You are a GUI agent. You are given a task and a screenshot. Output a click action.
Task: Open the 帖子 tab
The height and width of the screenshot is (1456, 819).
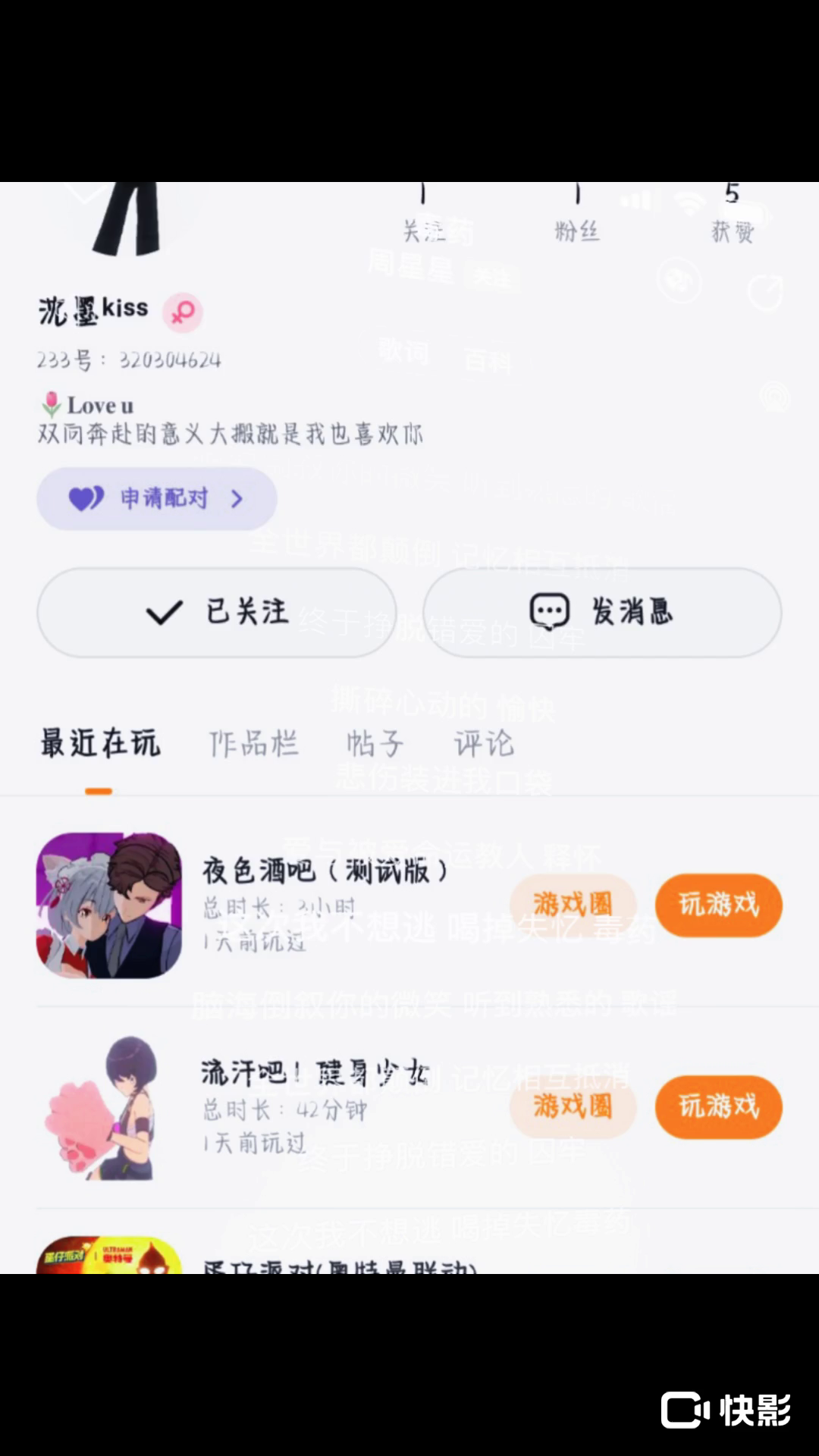point(375,744)
